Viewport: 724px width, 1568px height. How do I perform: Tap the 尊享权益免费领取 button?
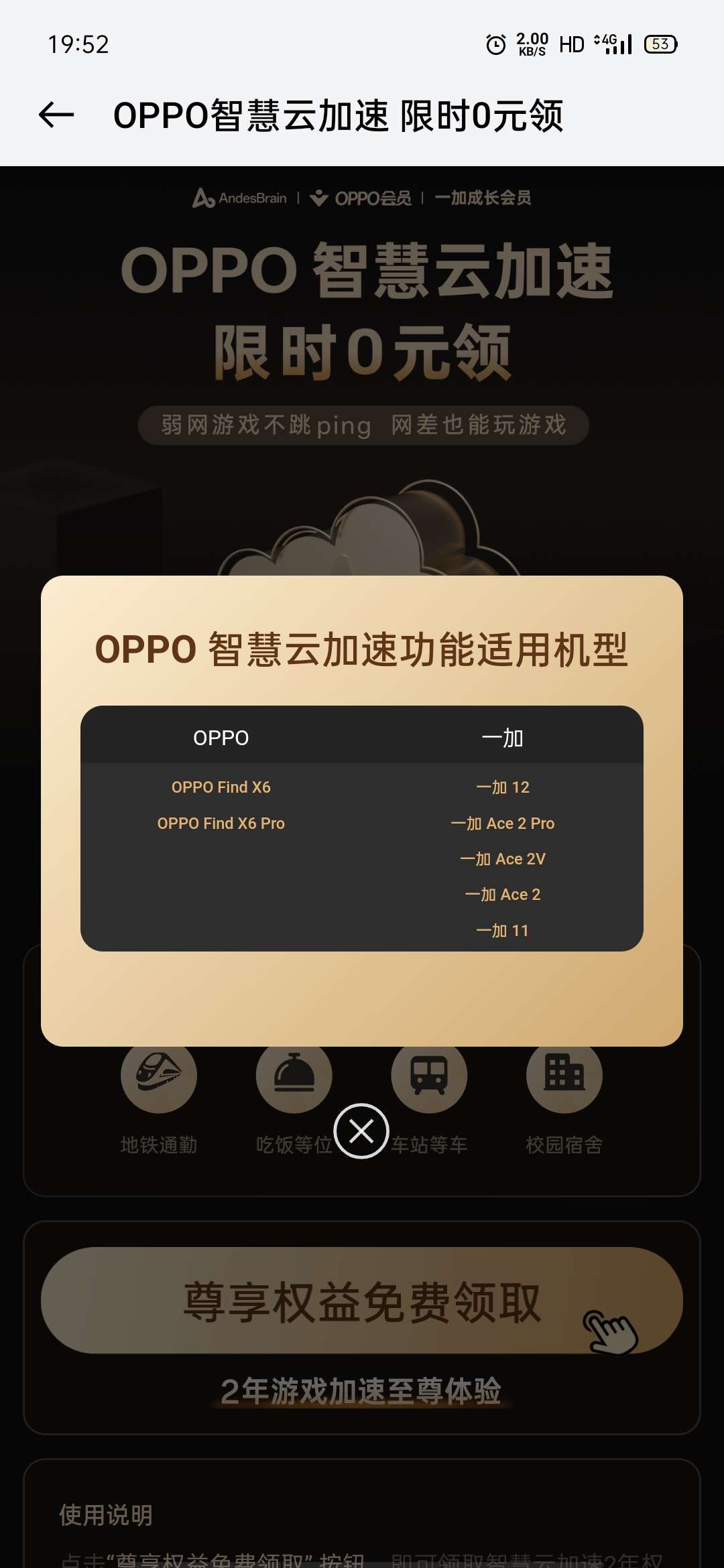(362, 1301)
